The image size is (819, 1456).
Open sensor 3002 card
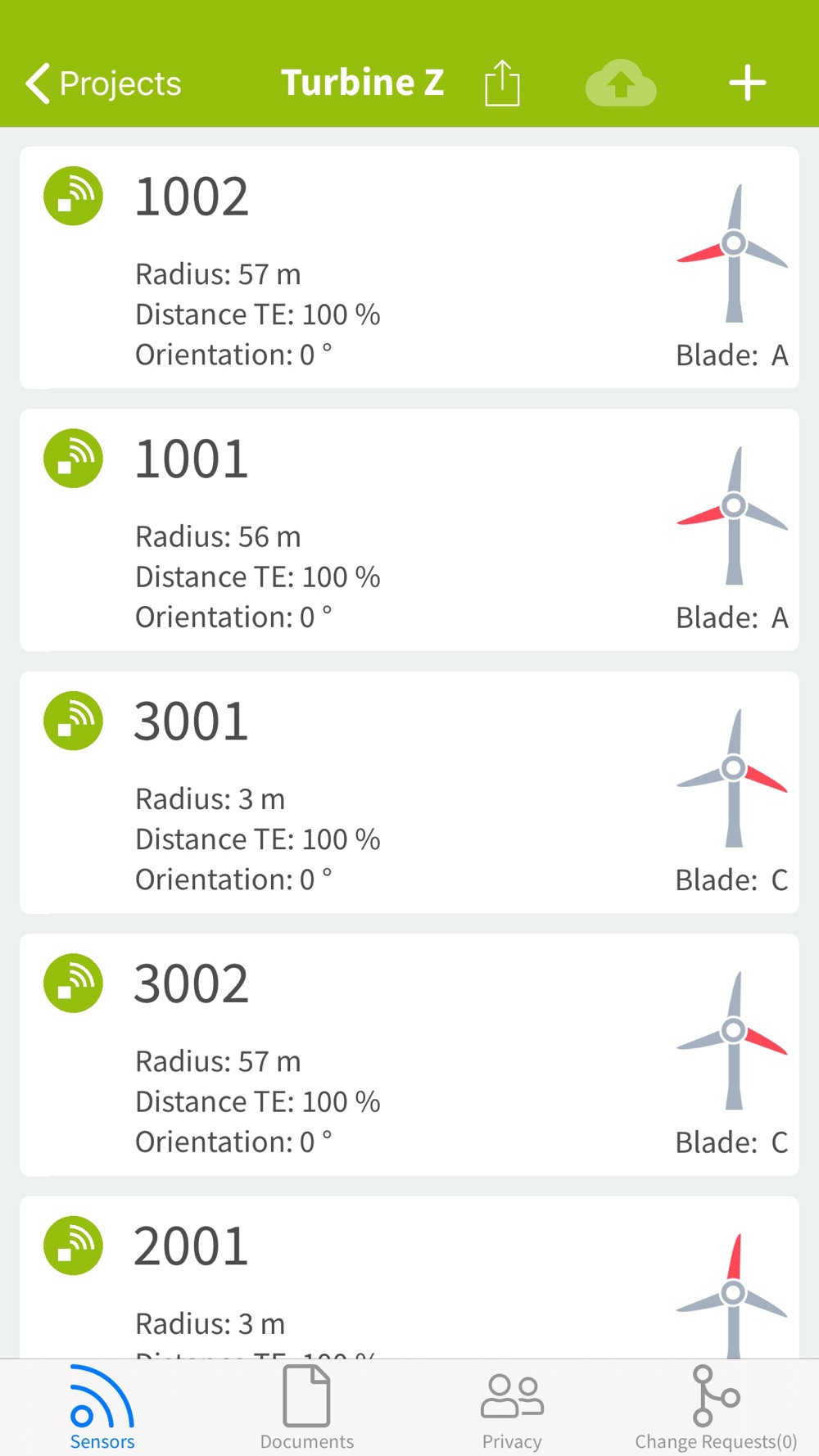click(x=409, y=1055)
